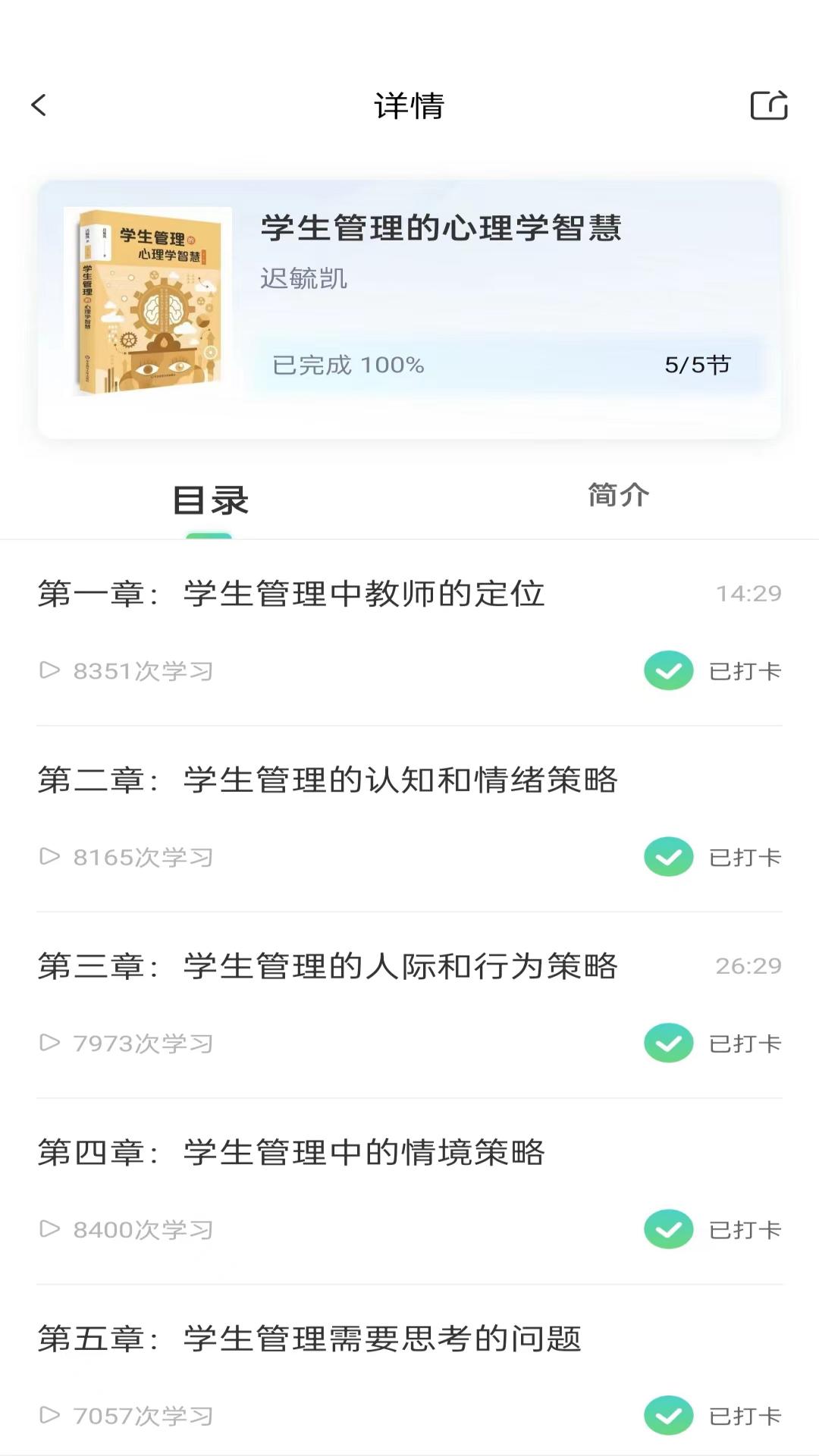Screen dimensions: 819x1456
Task: Click the play icon beside 8351次学习
Action: (49, 670)
